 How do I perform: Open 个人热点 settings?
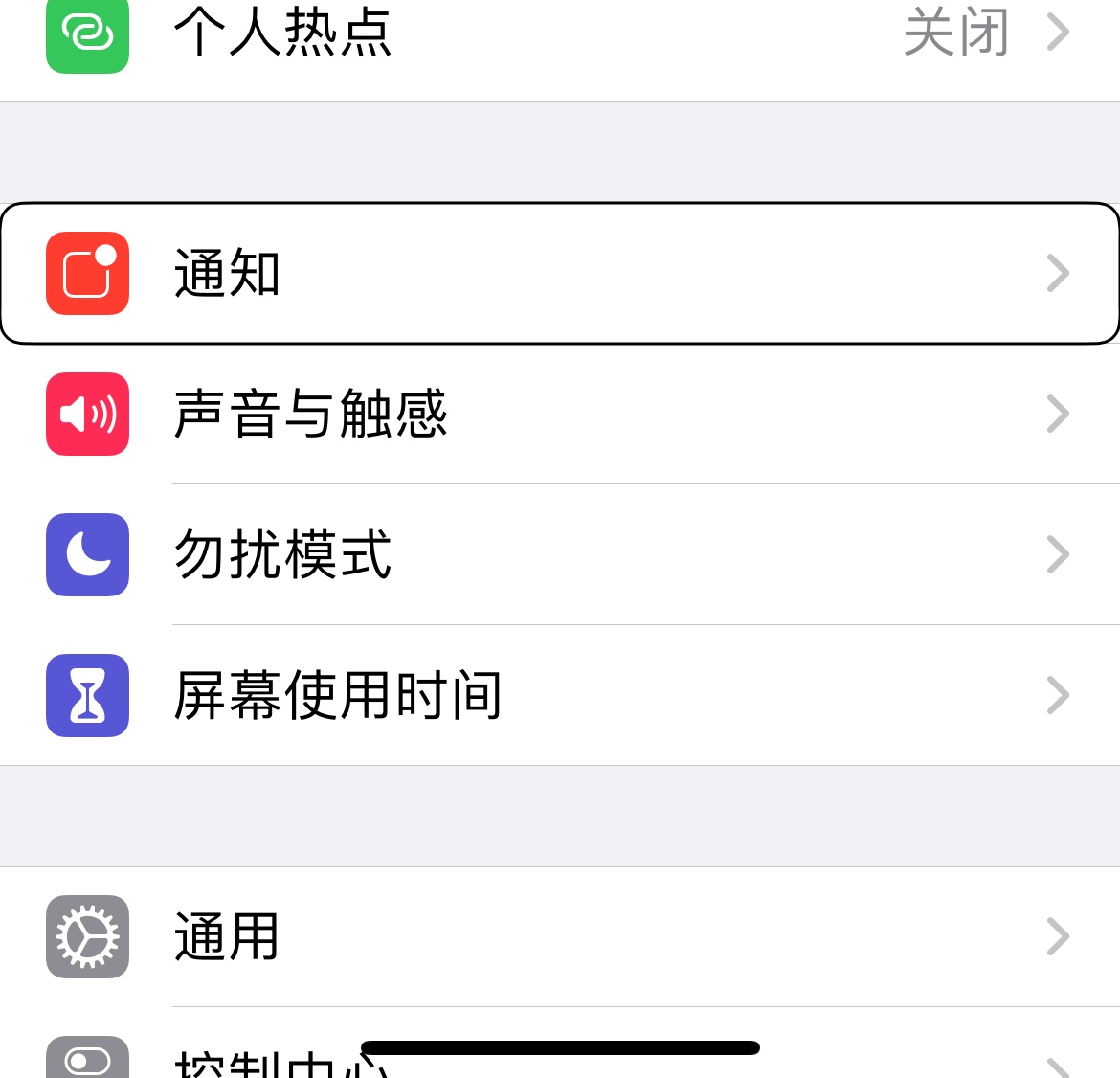point(560,34)
